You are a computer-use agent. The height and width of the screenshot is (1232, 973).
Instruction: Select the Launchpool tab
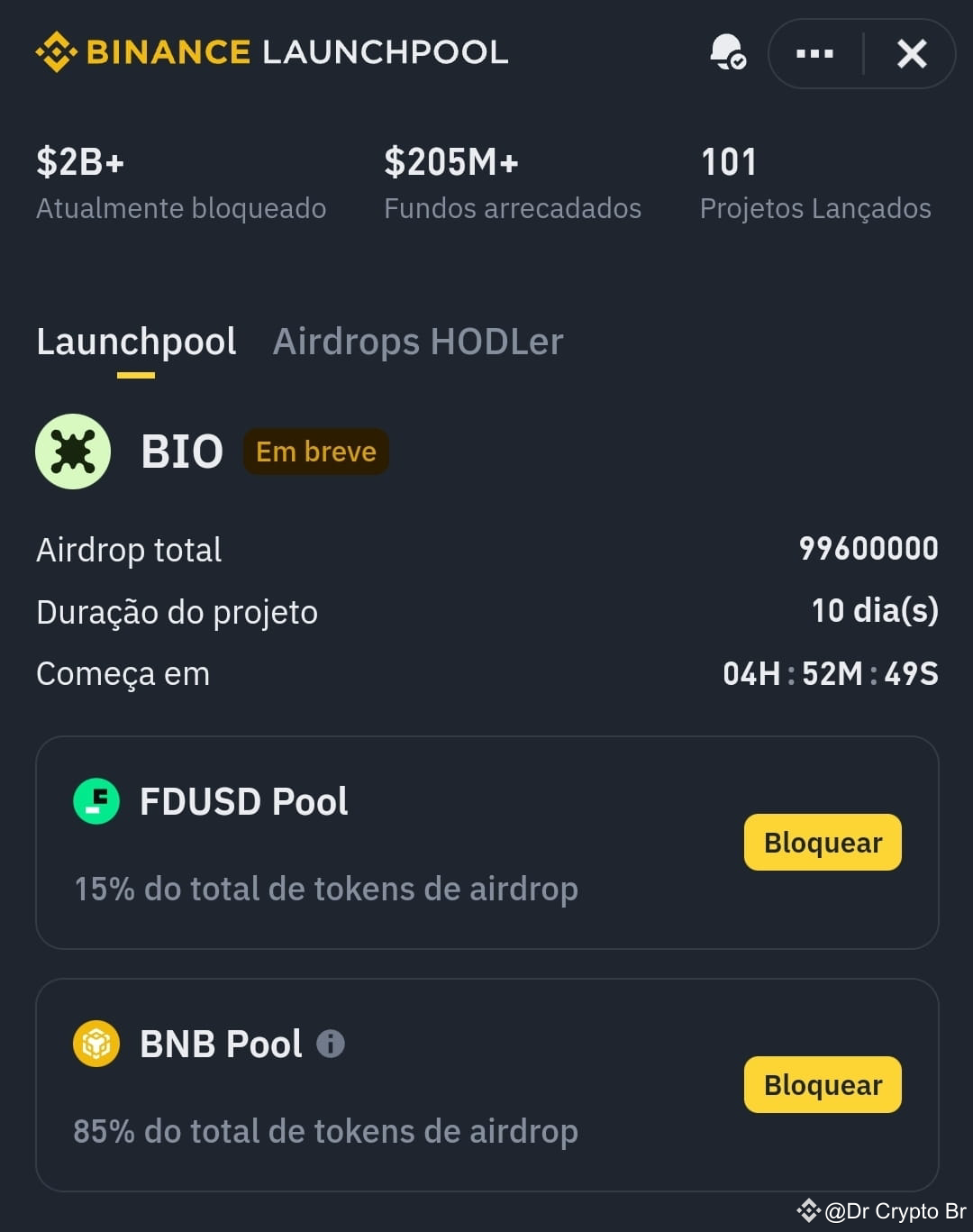pyautogui.click(x=135, y=342)
